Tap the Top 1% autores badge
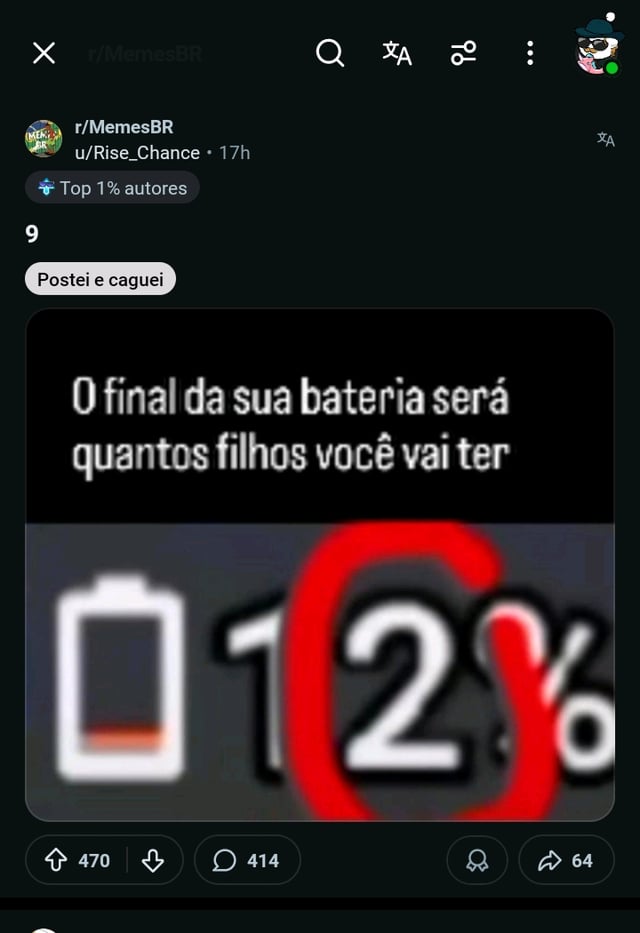 [x=112, y=188]
